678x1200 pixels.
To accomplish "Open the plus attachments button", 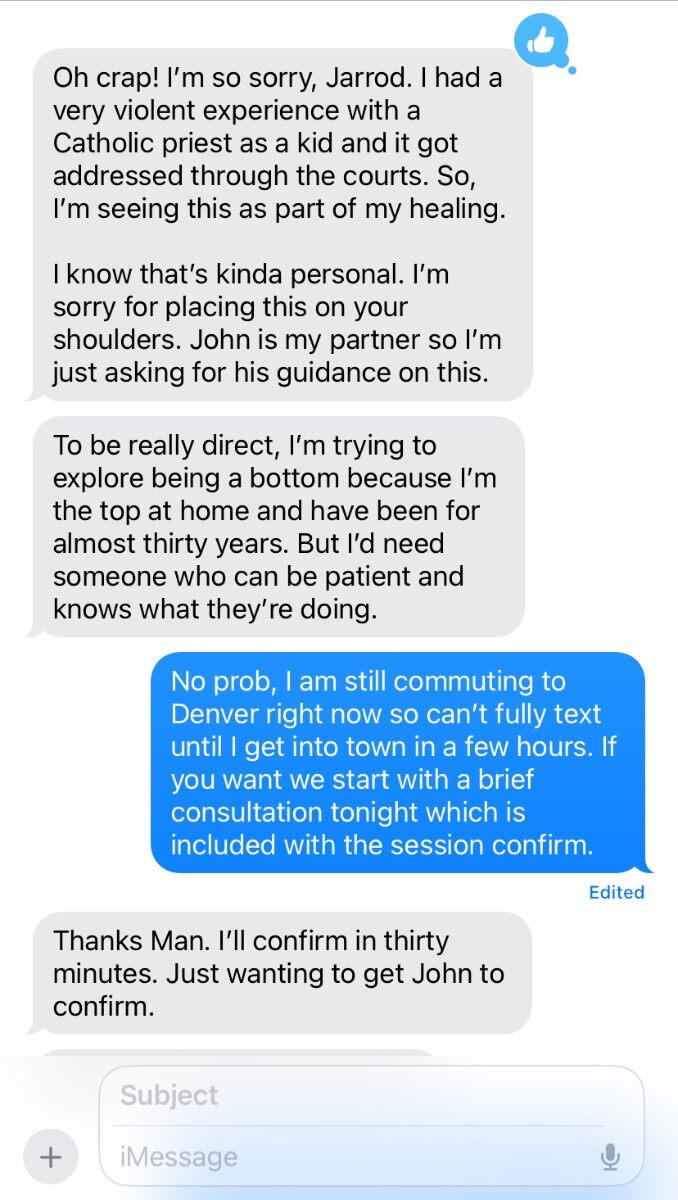I will point(50,1157).
